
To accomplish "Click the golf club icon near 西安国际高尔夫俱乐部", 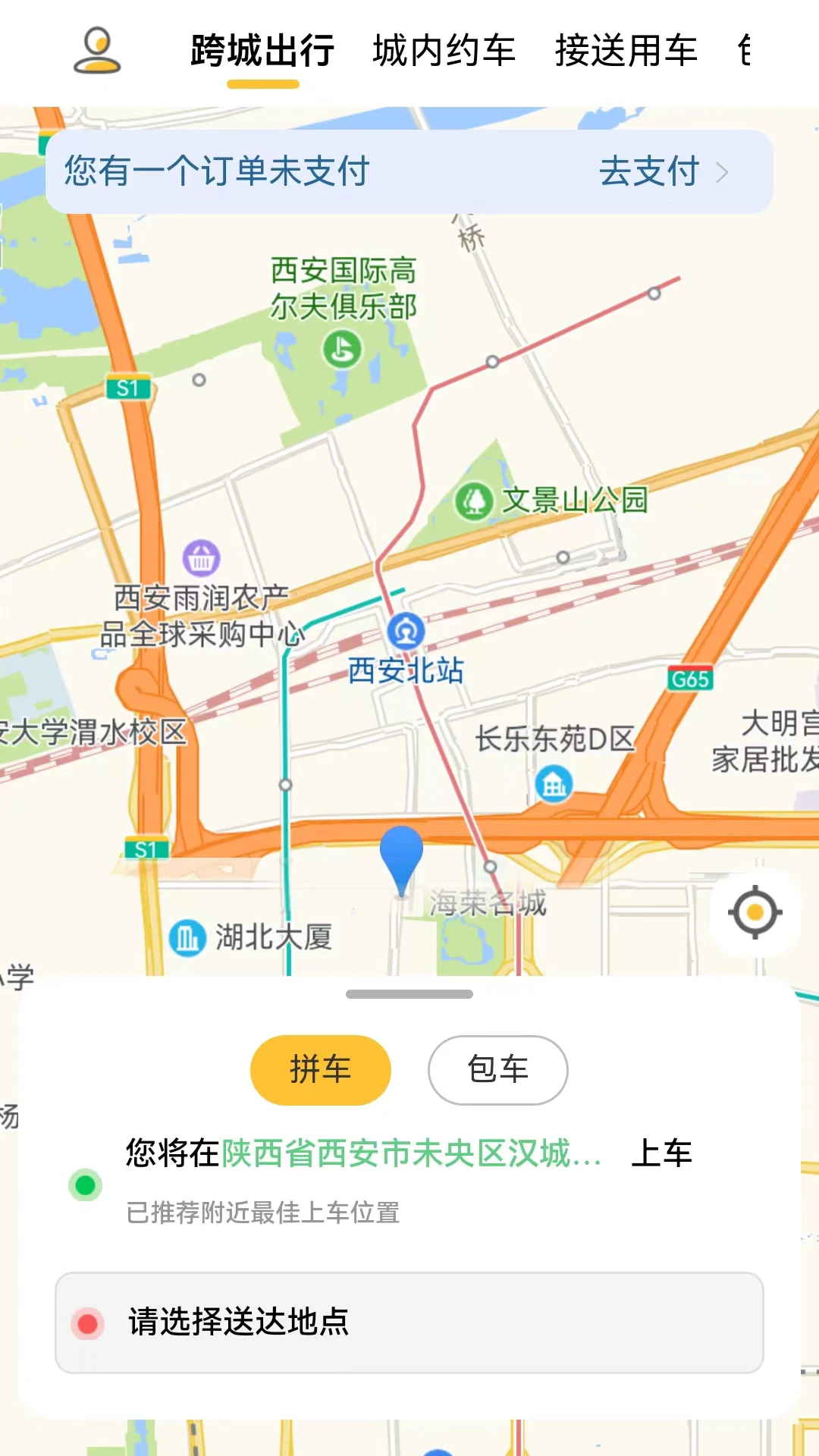I will coord(343,347).
